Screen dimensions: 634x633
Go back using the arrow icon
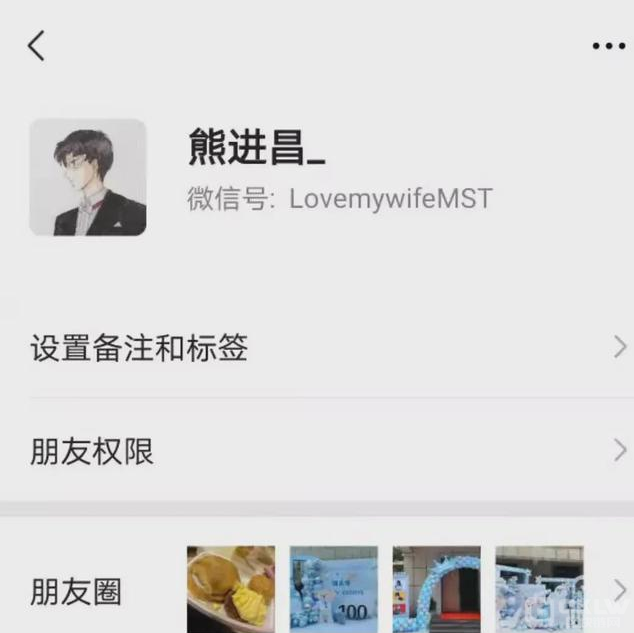click(36, 45)
